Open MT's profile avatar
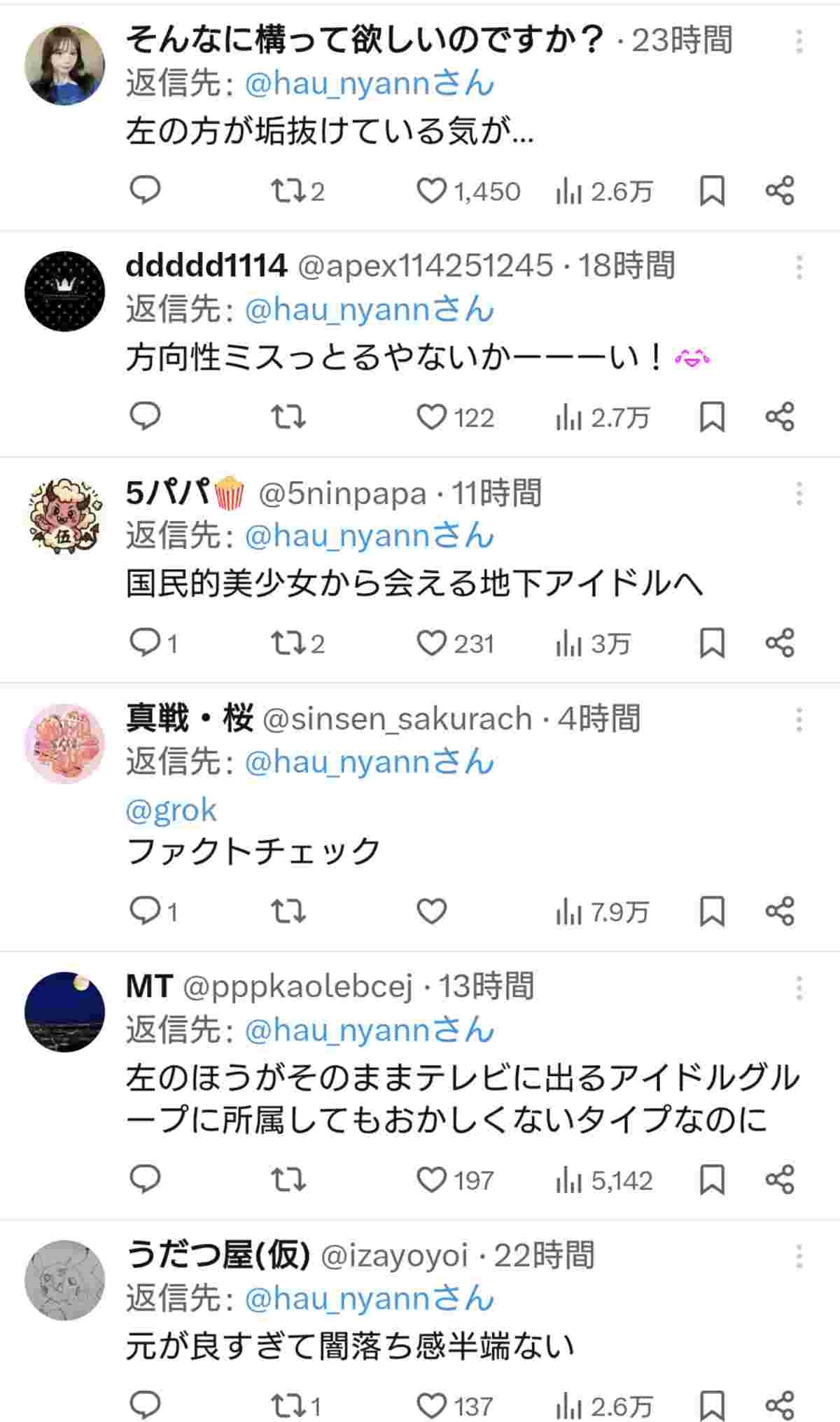 (x=64, y=1011)
